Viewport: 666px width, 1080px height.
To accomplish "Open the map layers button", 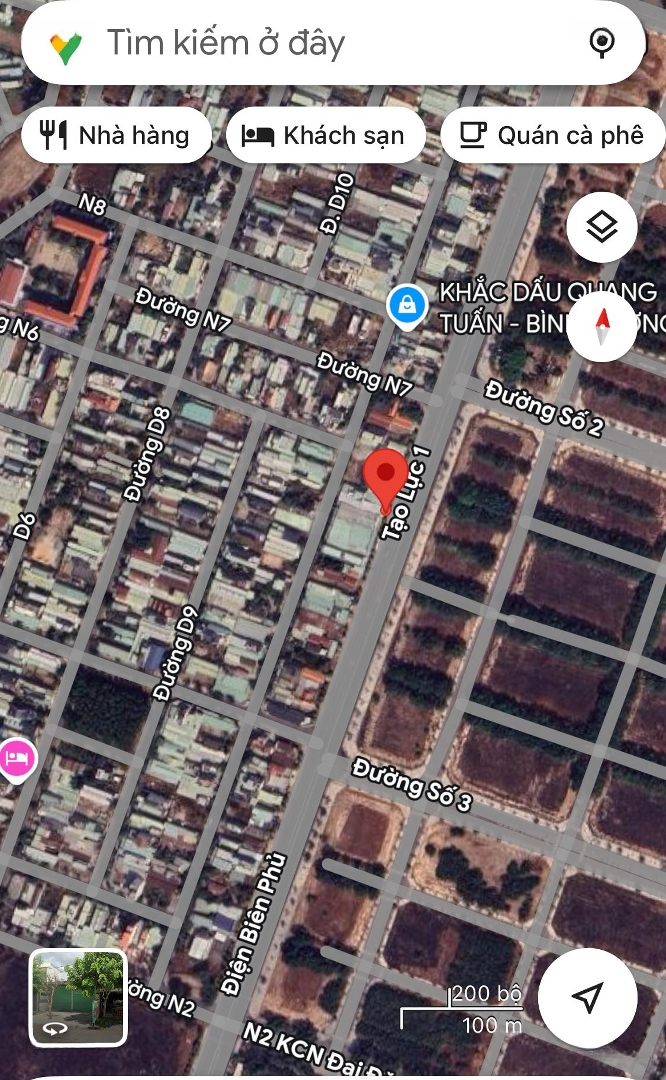I will pyautogui.click(x=601, y=228).
